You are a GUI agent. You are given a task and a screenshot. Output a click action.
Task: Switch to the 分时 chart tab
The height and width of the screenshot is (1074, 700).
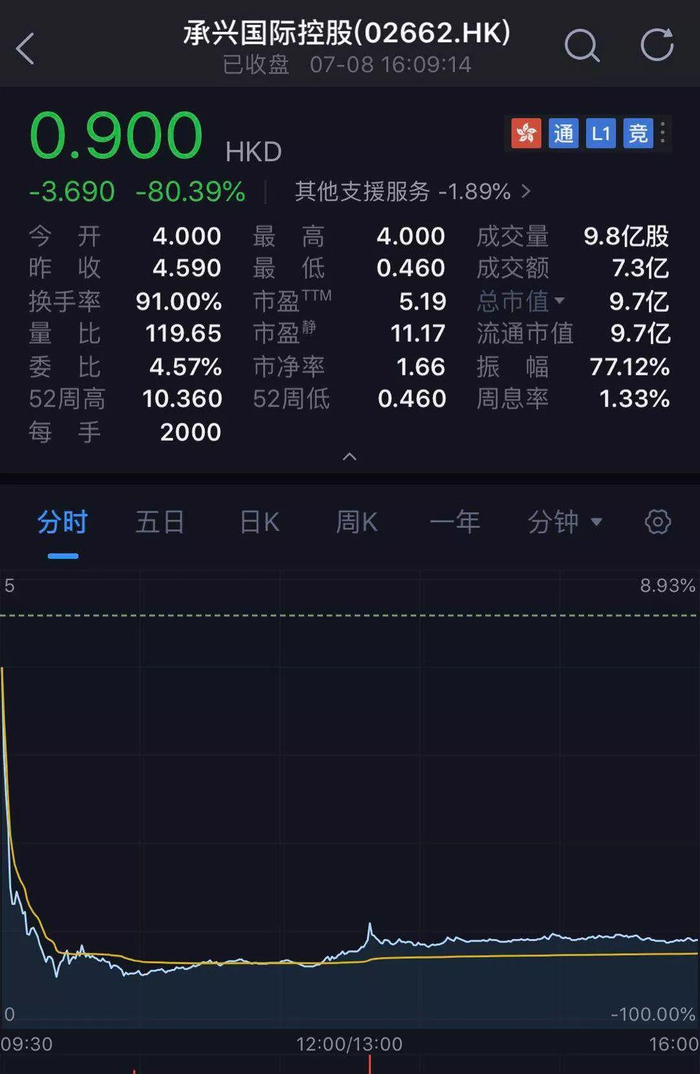pos(62,522)
